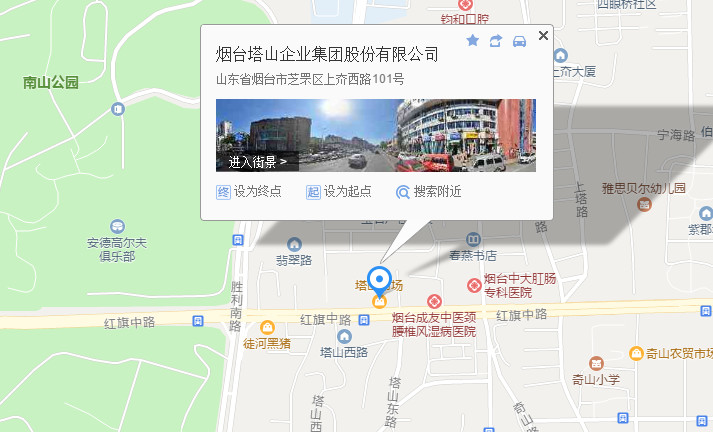Open the 徒河黑猪 restaurant marker

click(x=266, y=327)
